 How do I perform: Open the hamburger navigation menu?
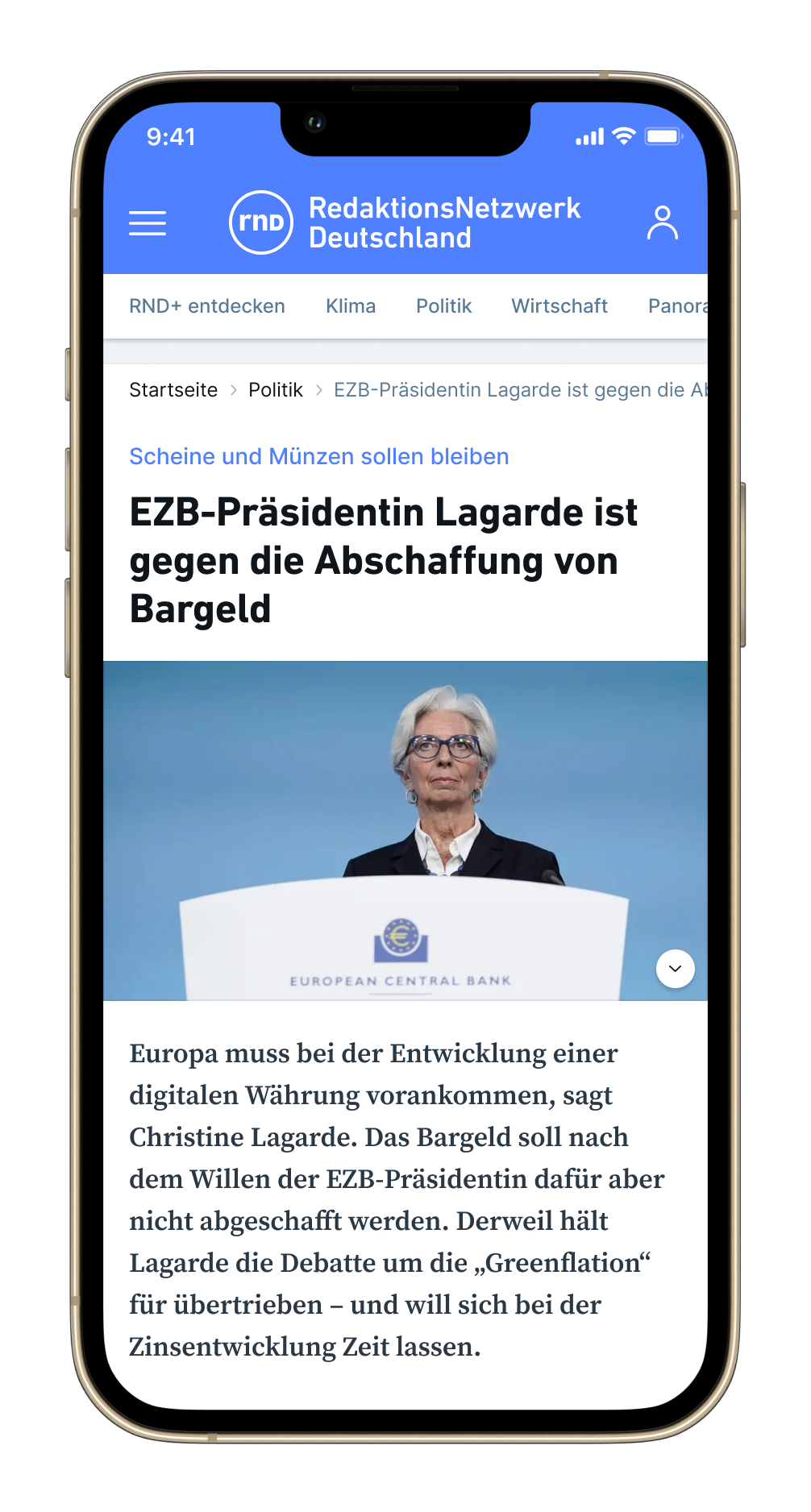click(148, 222)
